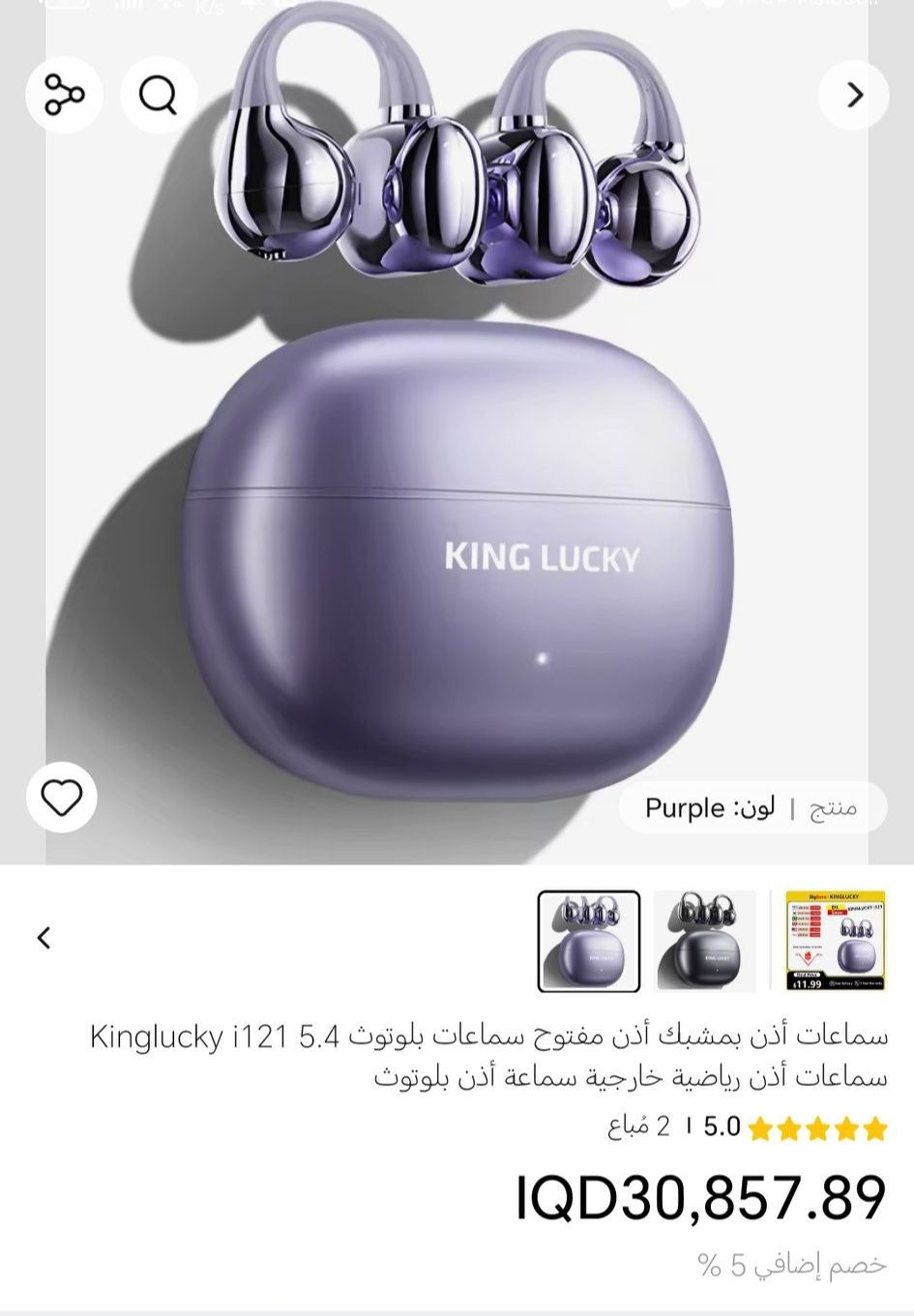The height and width of the screenshot is (1316, 914).
Task: Go to the next page arrow
Action: [x=855, y=94]
